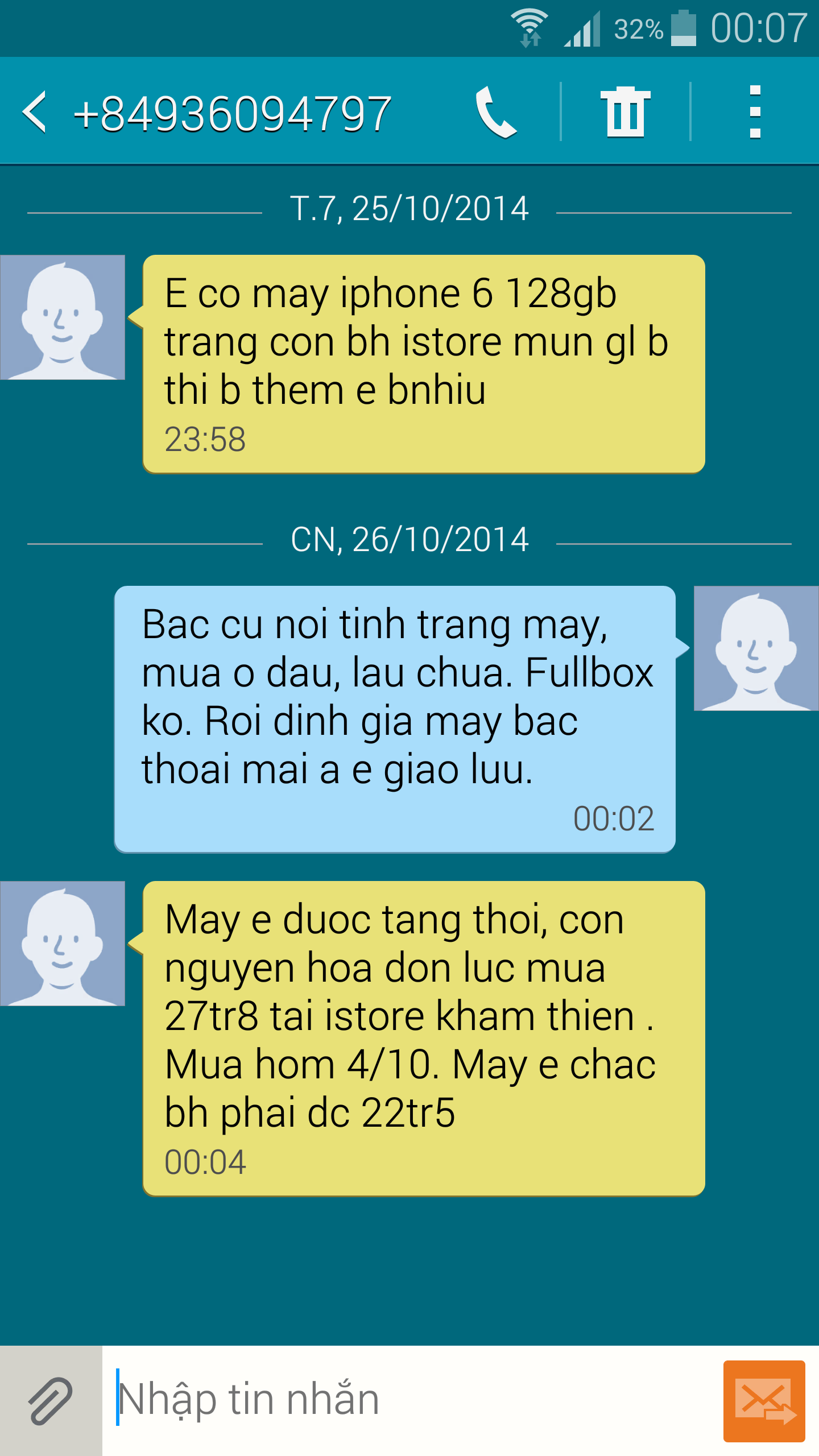819x1456 pixels.
Task: Open the sender avatar beside the 23:58 message
Action: point(62,317)
